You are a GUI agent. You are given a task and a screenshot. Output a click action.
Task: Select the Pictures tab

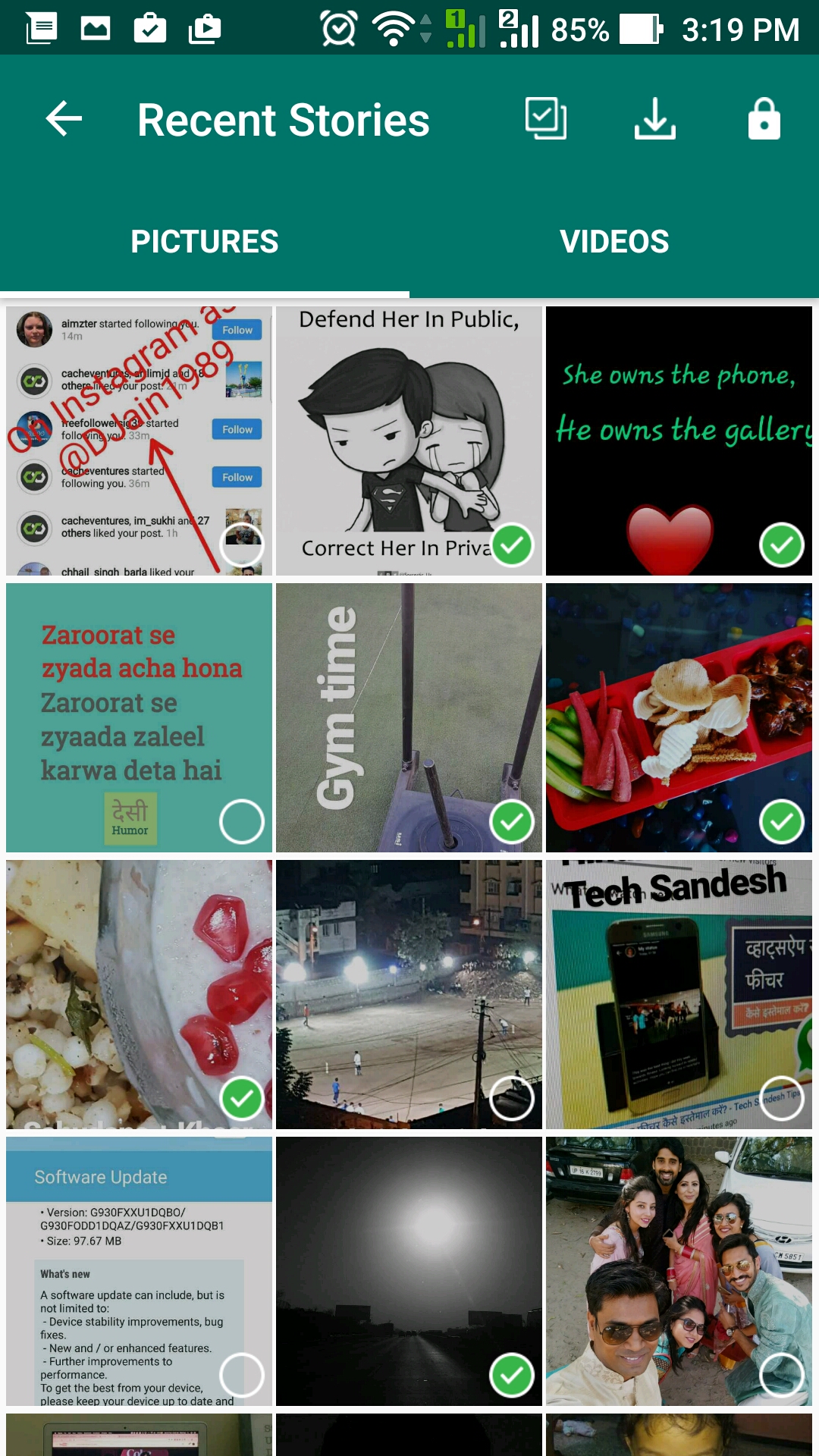coord(205,242)
